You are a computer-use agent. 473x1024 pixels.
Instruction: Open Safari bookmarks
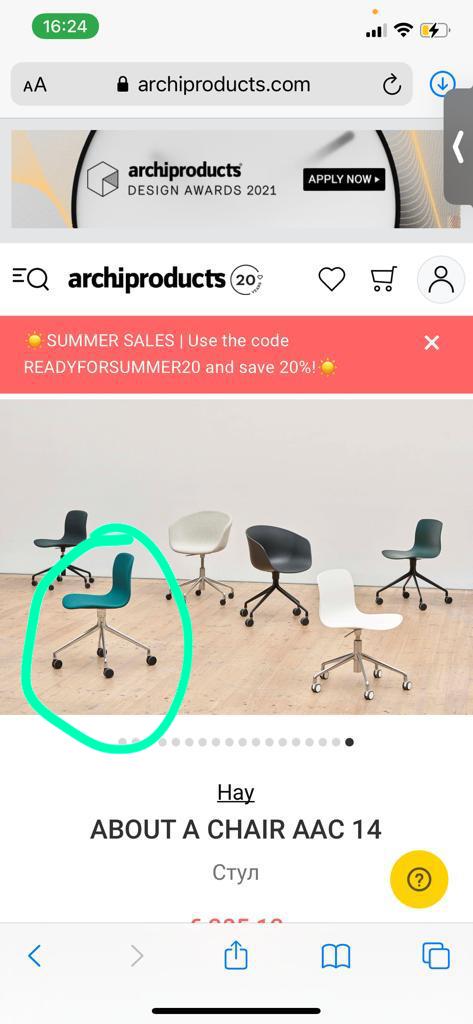point(336,957)
